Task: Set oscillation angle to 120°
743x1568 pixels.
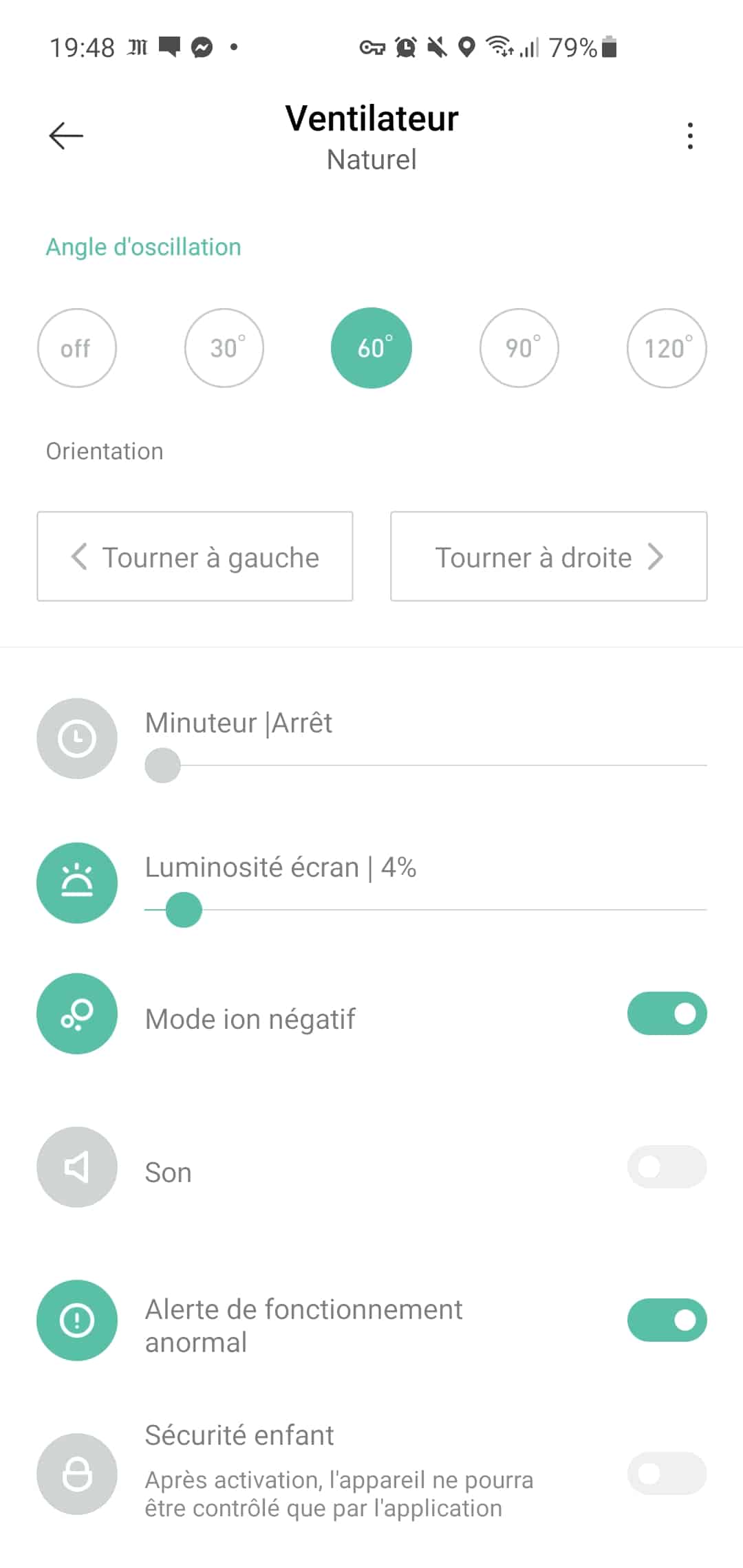Action: click(x=667, y=348)
